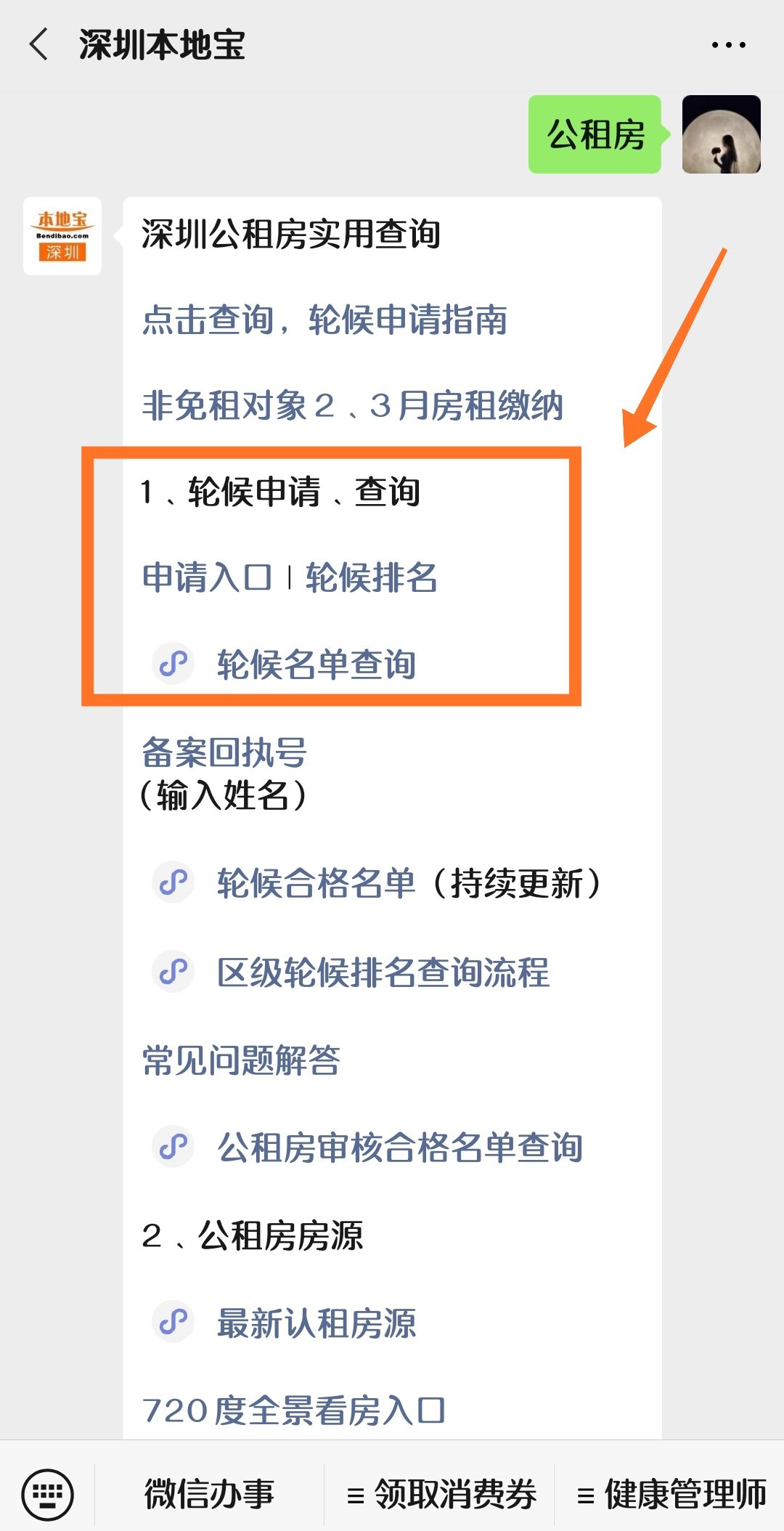The width and height of the screenshot is (784, 1531).
Task: Open 区级轮候排名查询流程 link
Action: tap(351, 972)
